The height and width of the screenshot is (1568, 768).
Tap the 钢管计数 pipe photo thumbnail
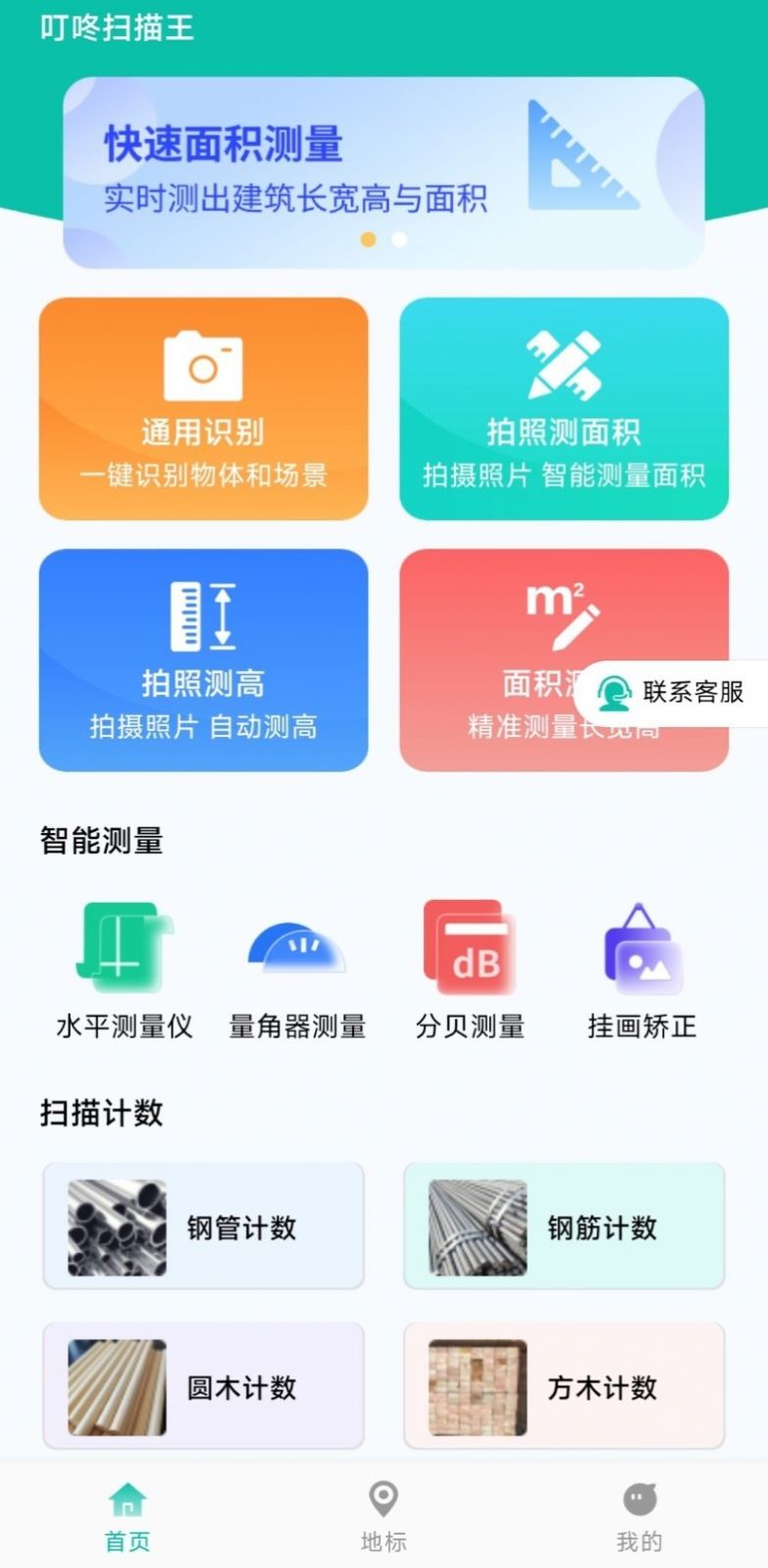pyautogui.click(x=117, y=1226)
